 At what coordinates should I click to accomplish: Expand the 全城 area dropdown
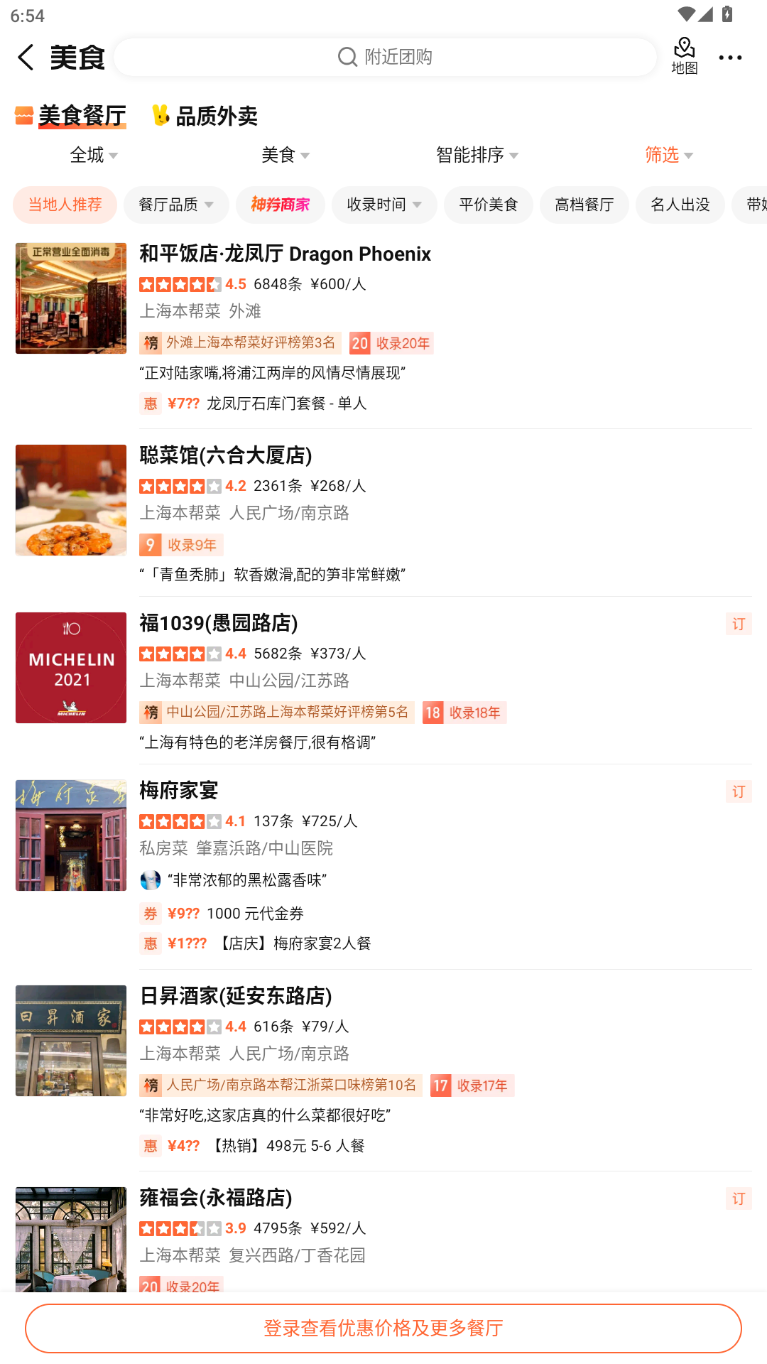93,155
